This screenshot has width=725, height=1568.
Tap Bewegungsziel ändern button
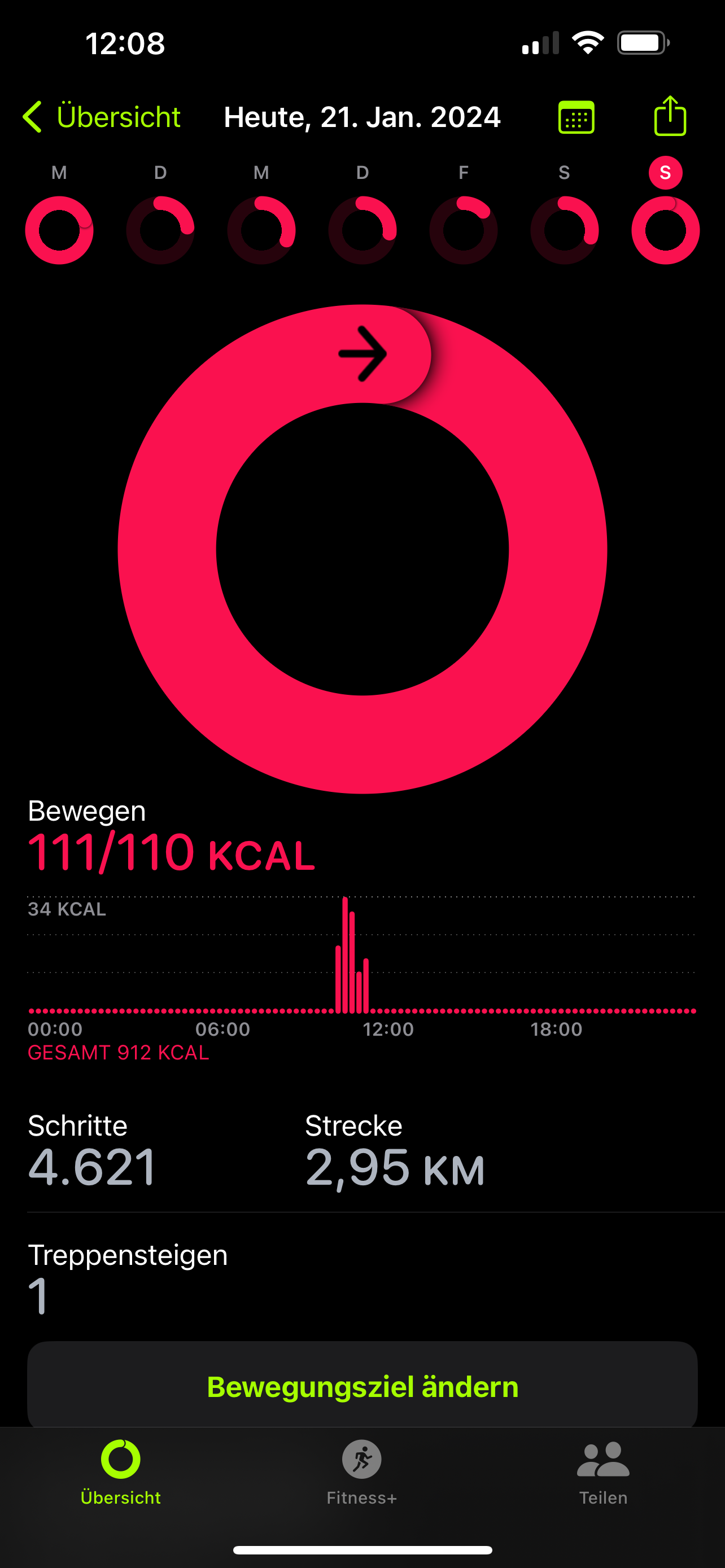coord(362,1387)
